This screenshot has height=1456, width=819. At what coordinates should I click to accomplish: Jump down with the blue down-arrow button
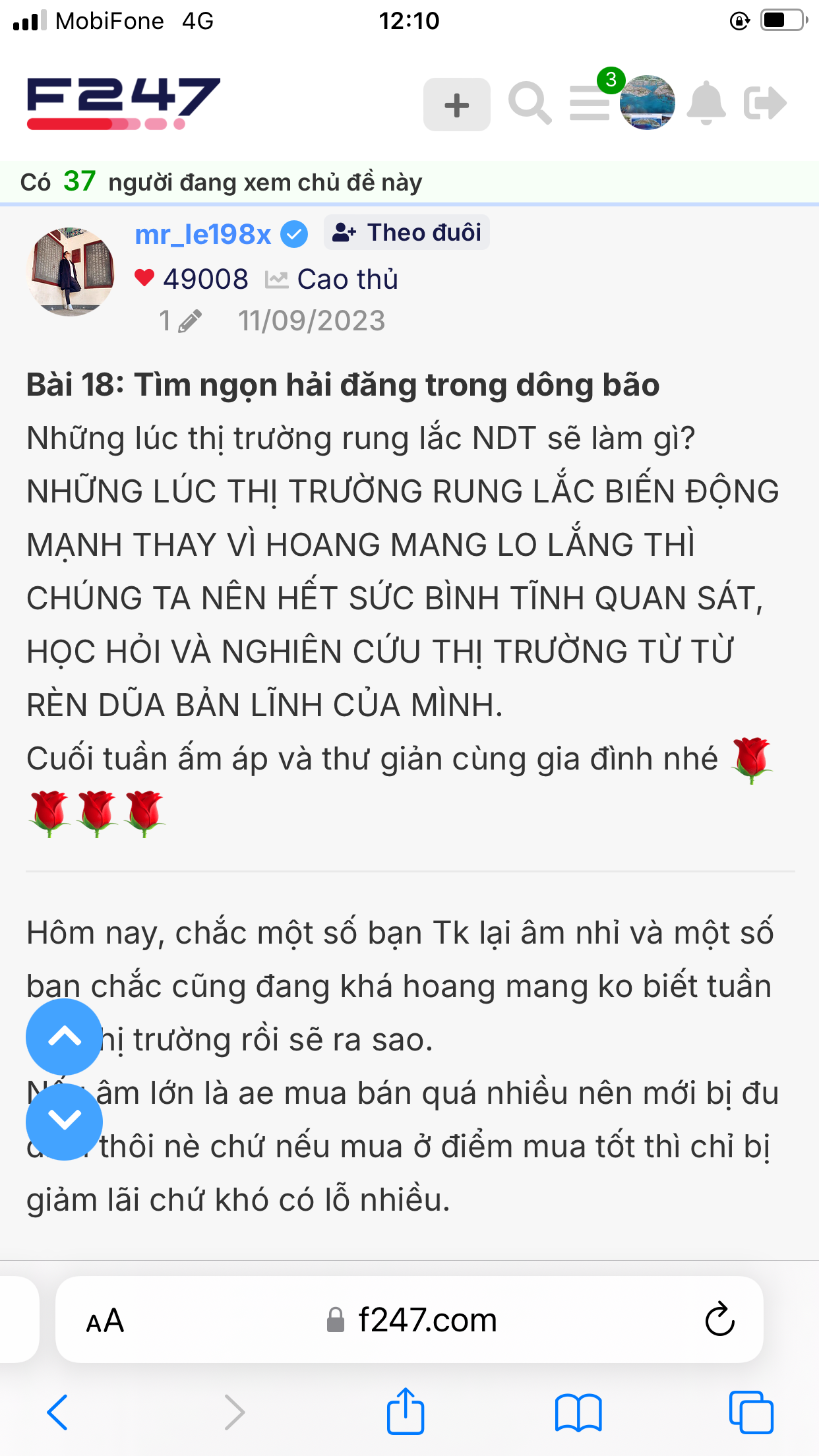tap(64, 1121)
